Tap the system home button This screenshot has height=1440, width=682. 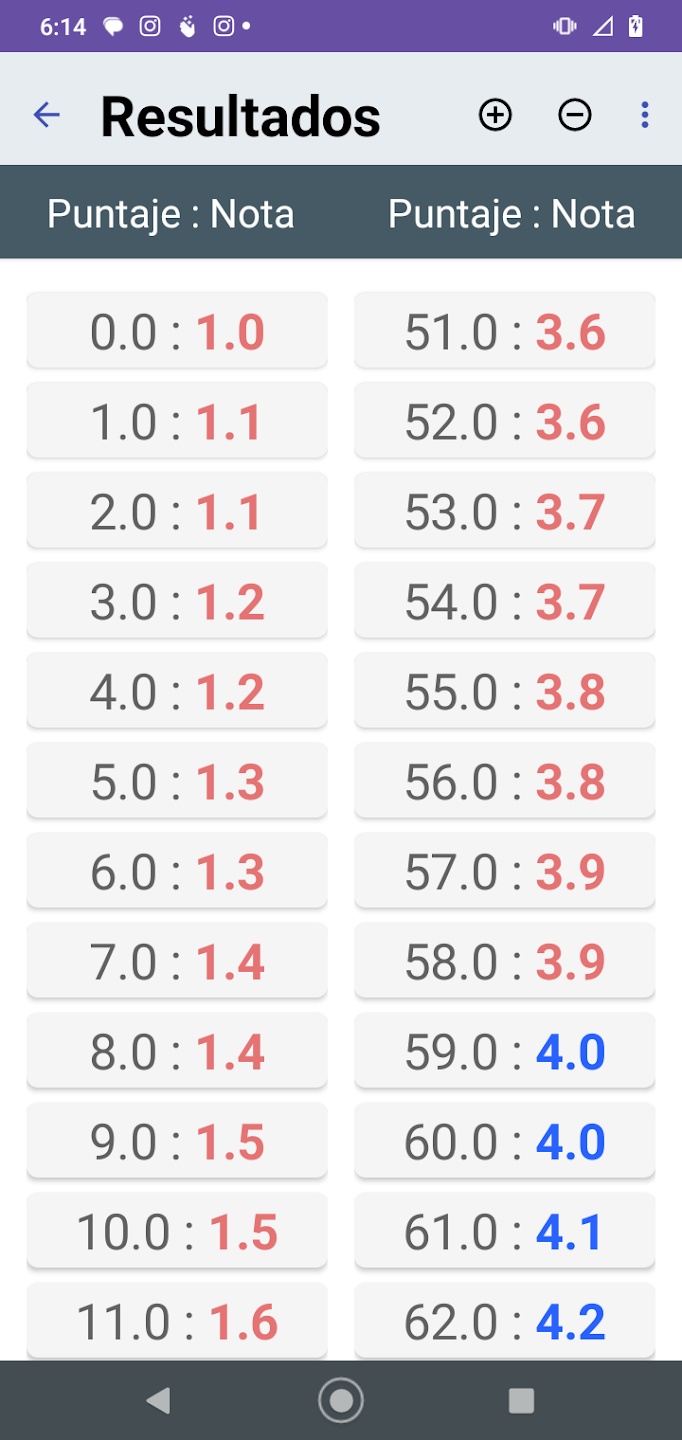(340, 1400)
